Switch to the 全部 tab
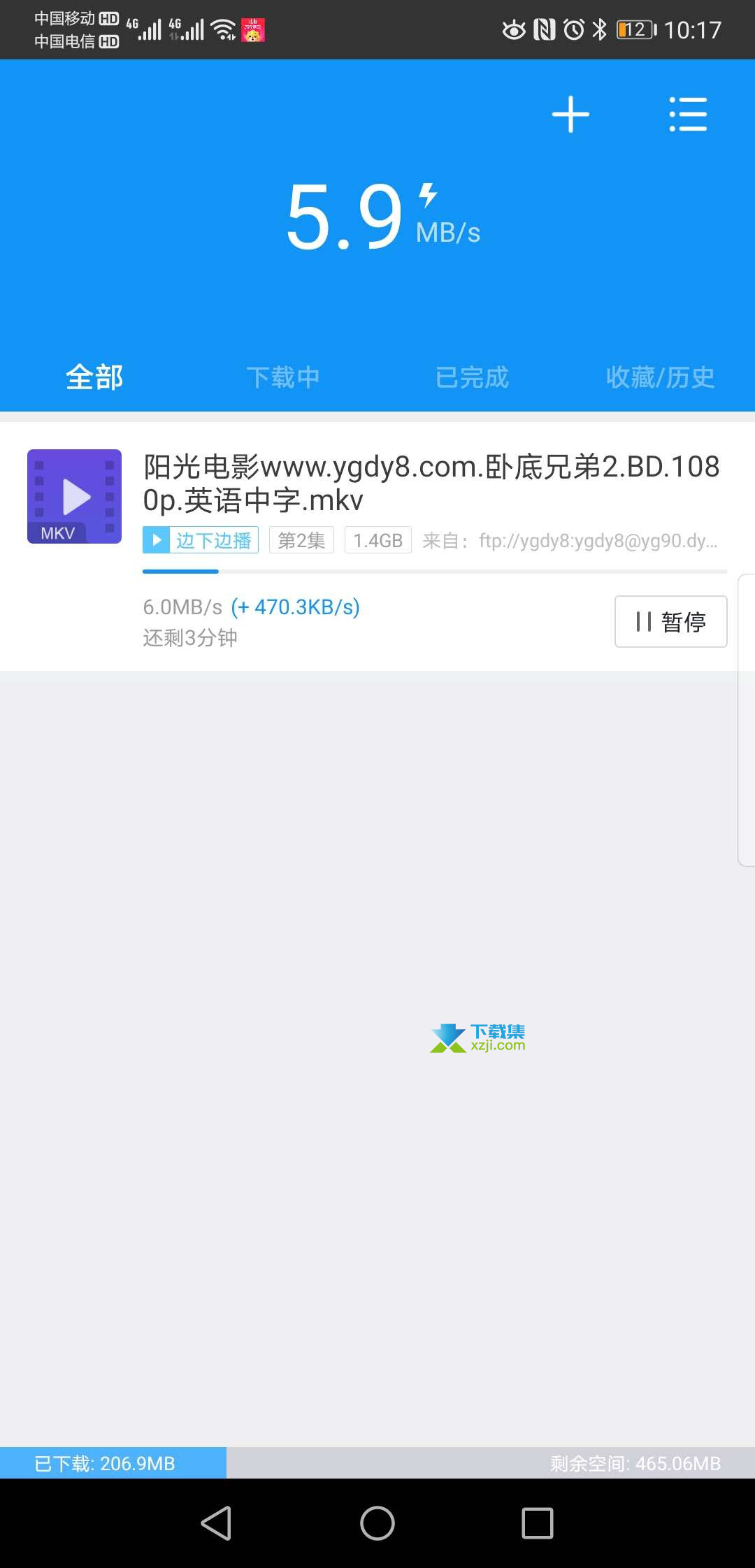 pyautogui.click(x=94, y=377)
